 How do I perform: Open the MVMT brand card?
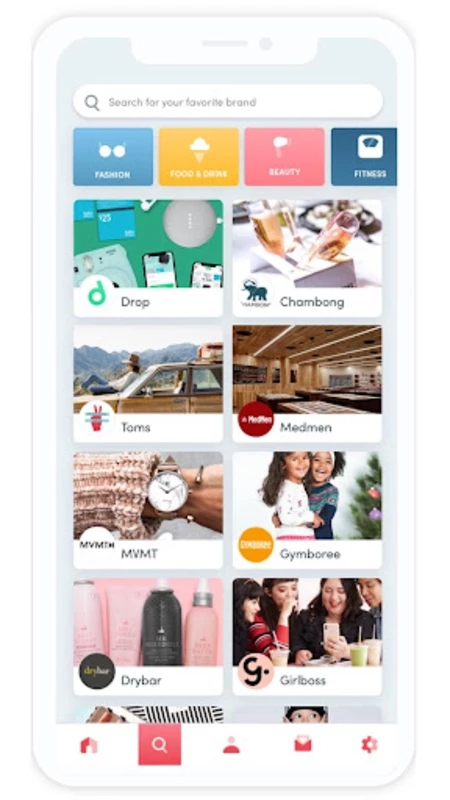pos(148,510)
